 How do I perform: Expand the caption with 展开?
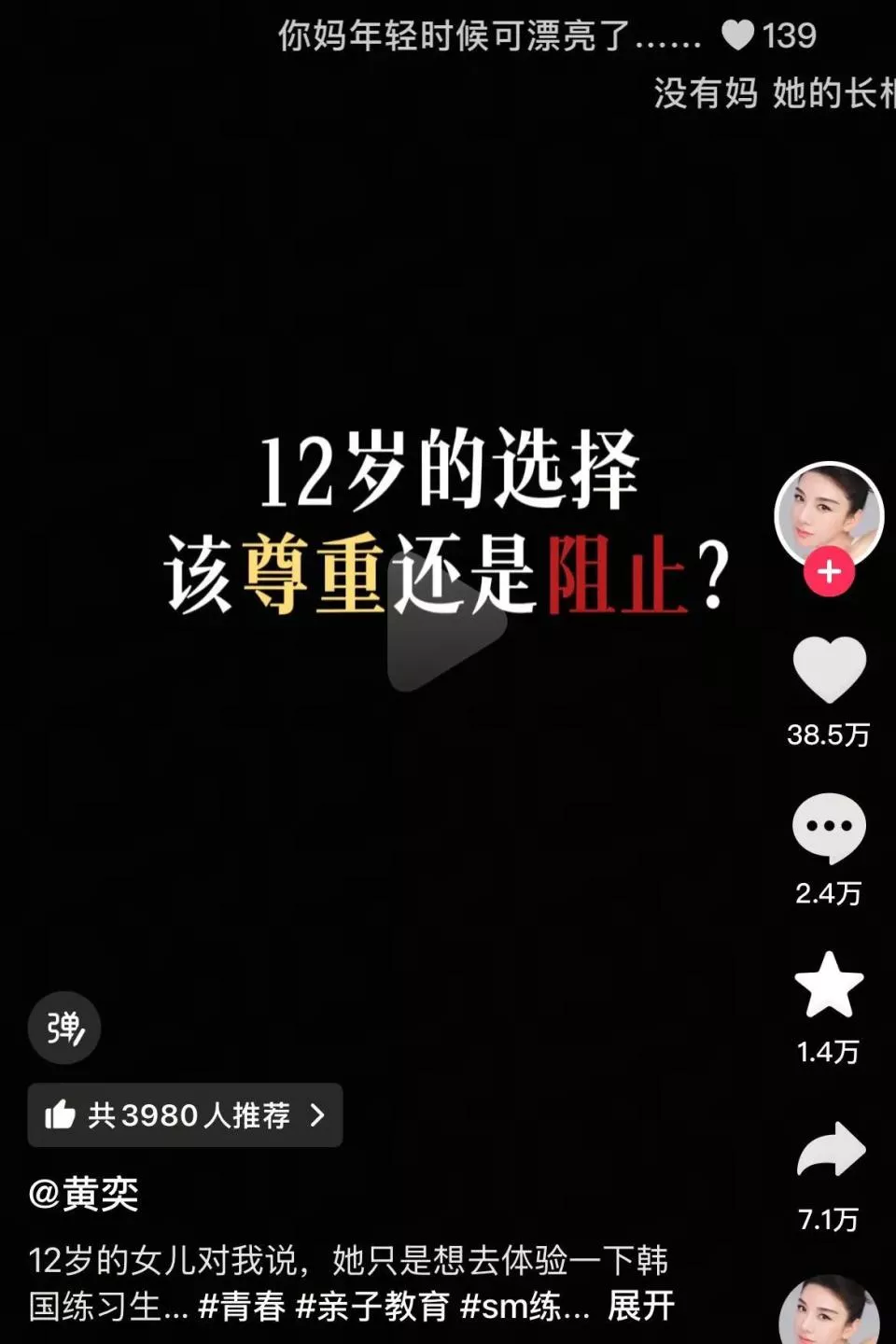(x=640, y=1306)
